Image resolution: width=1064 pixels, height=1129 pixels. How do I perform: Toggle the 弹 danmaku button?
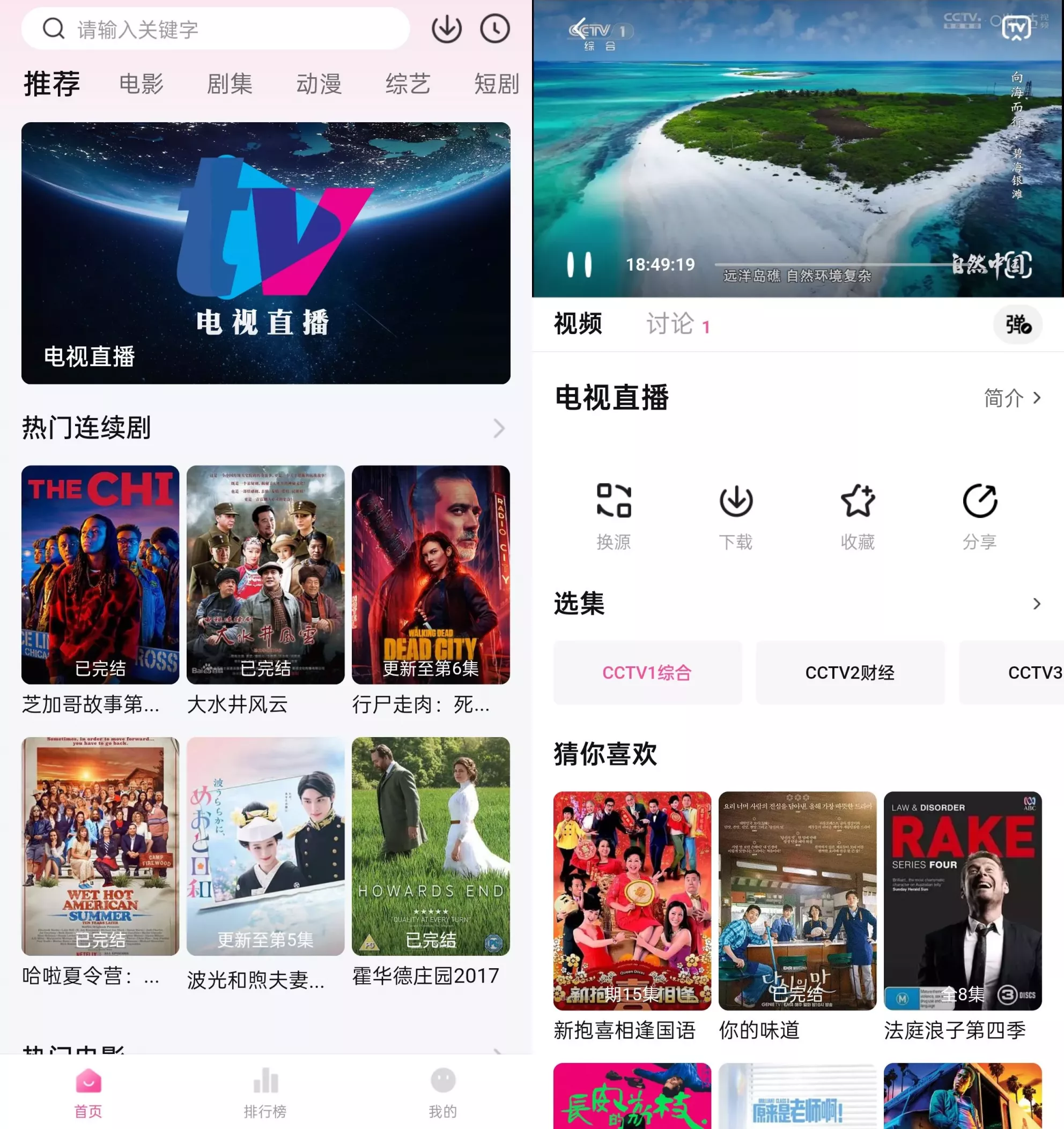click(1017, 325)
